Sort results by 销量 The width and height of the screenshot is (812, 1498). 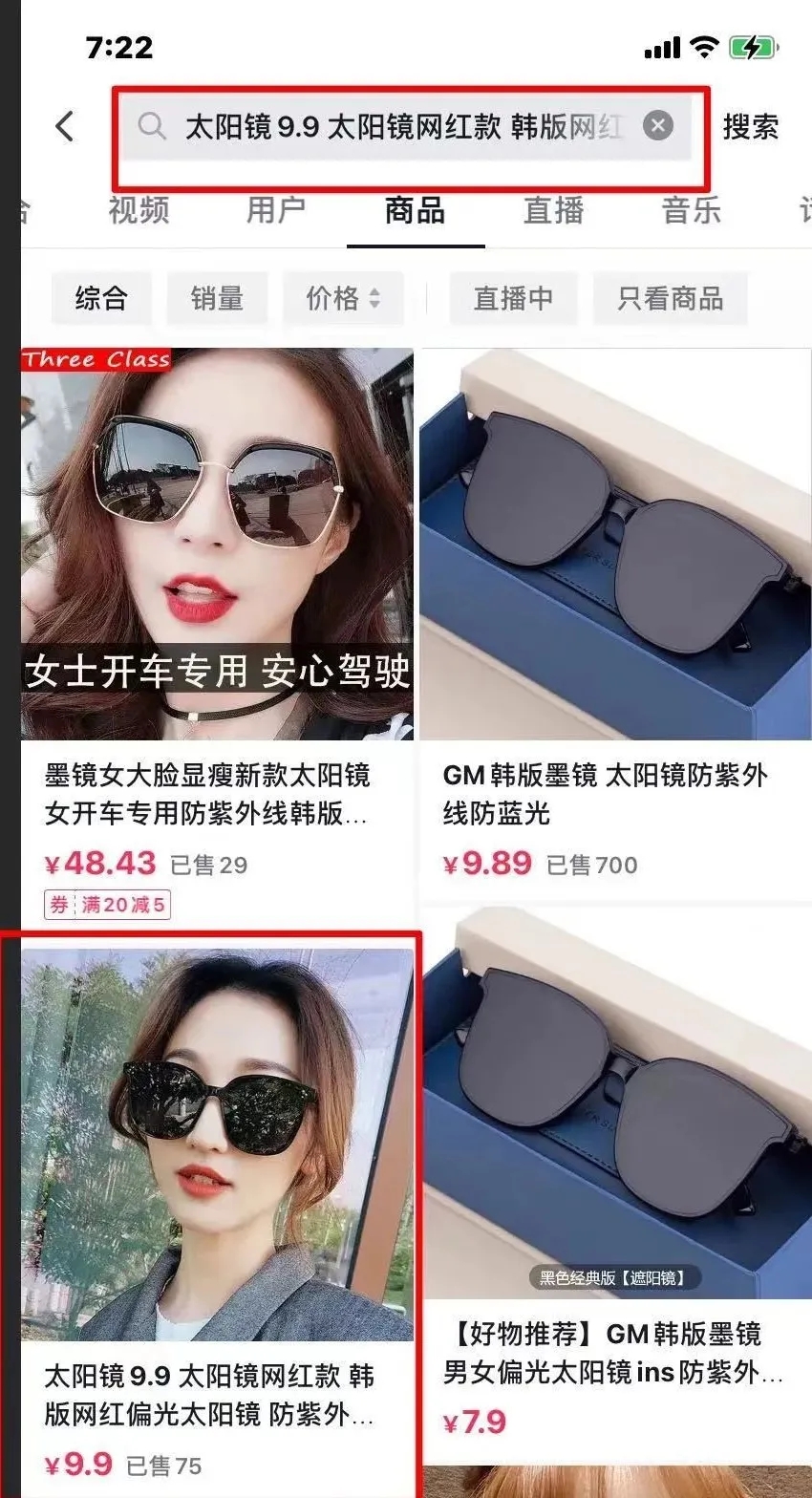[x=217, y=298]
